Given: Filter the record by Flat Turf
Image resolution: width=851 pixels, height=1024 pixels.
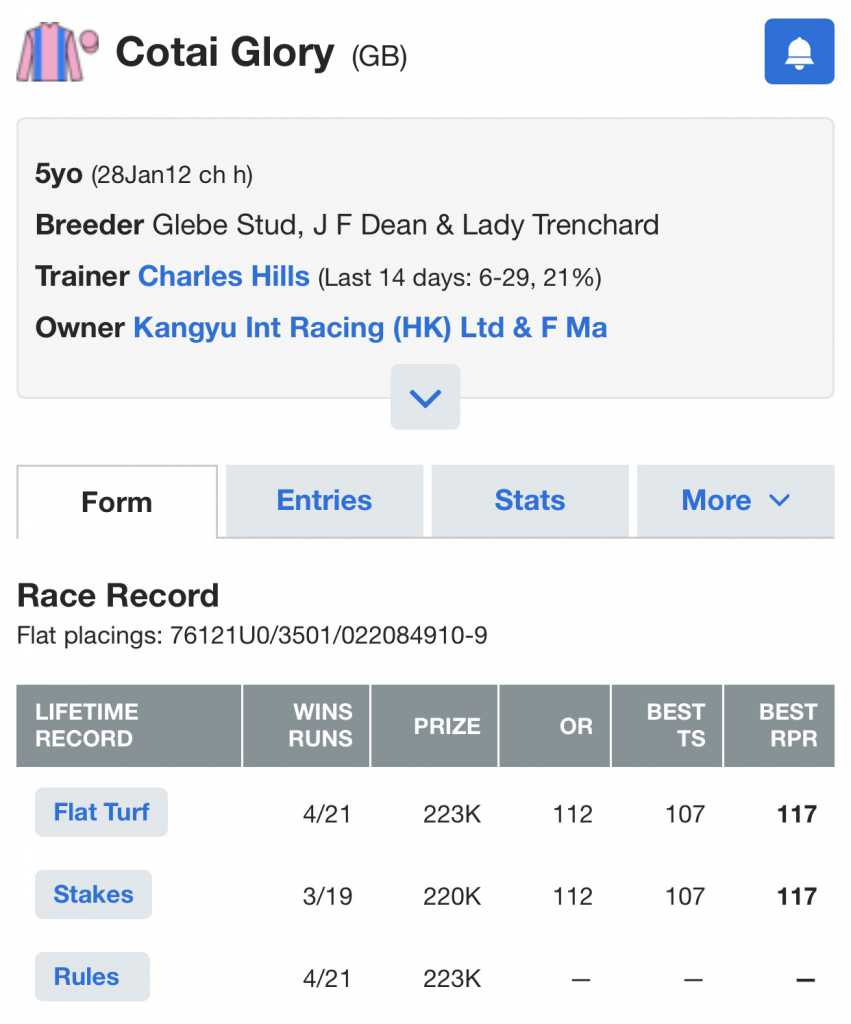Looking at the screenshot, I should [x=101, y=812].
